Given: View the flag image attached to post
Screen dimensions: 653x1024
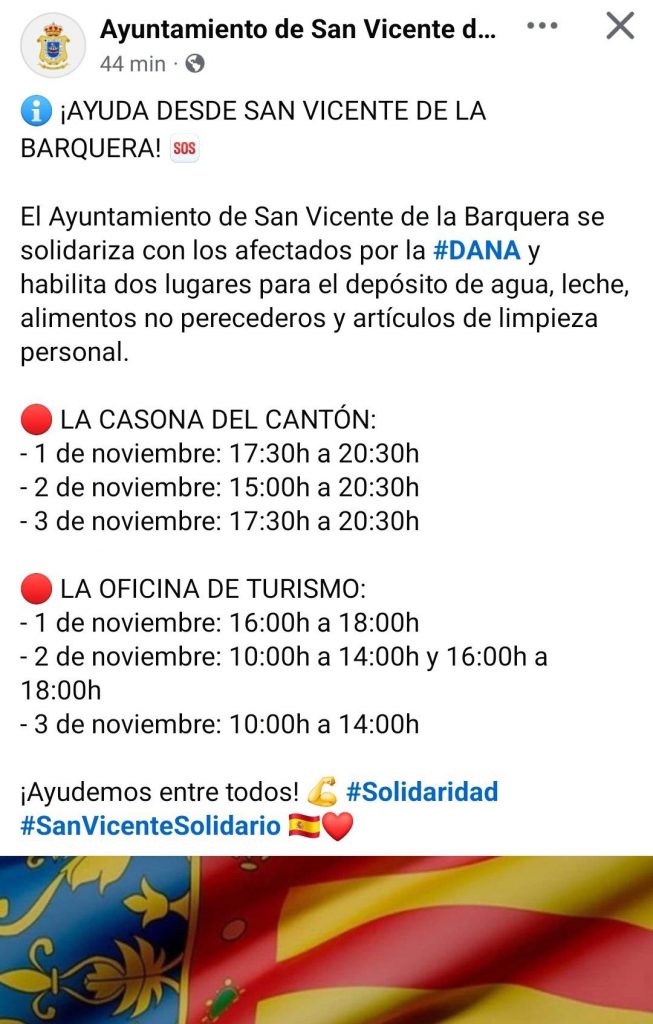Looking at the screenshot, I should (x=326, y=940).
